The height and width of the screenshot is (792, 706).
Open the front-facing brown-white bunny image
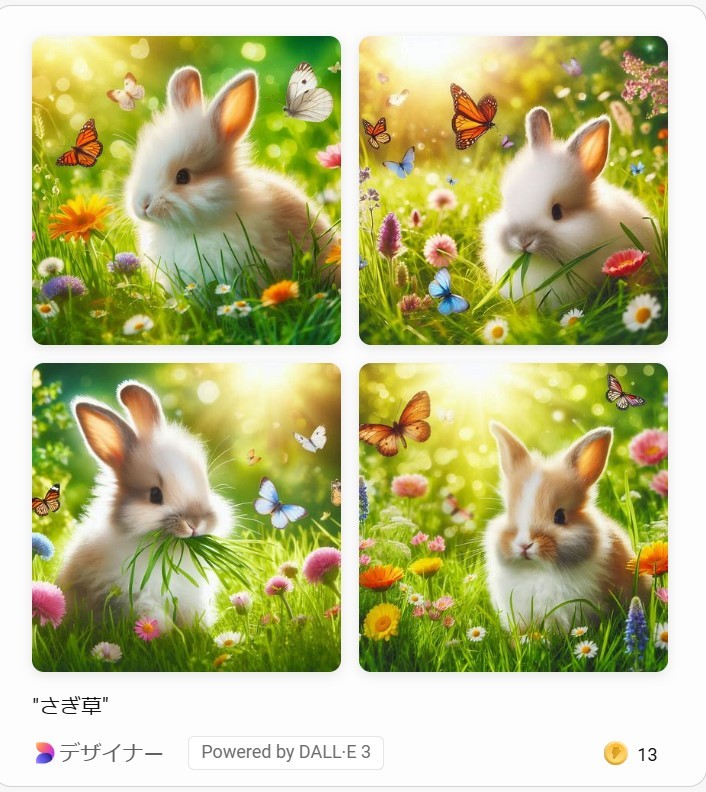coord(513,517)
